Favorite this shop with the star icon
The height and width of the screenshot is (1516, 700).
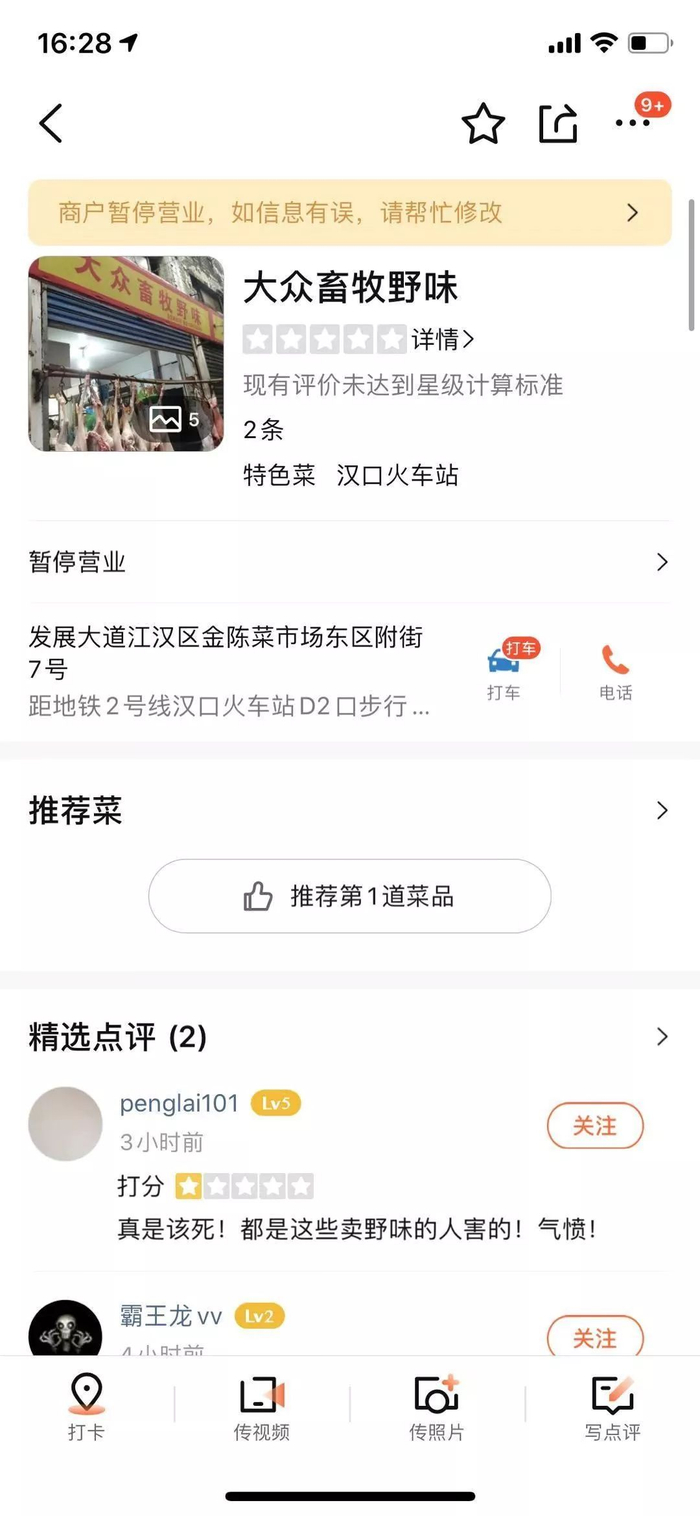[x=483, y=124]
